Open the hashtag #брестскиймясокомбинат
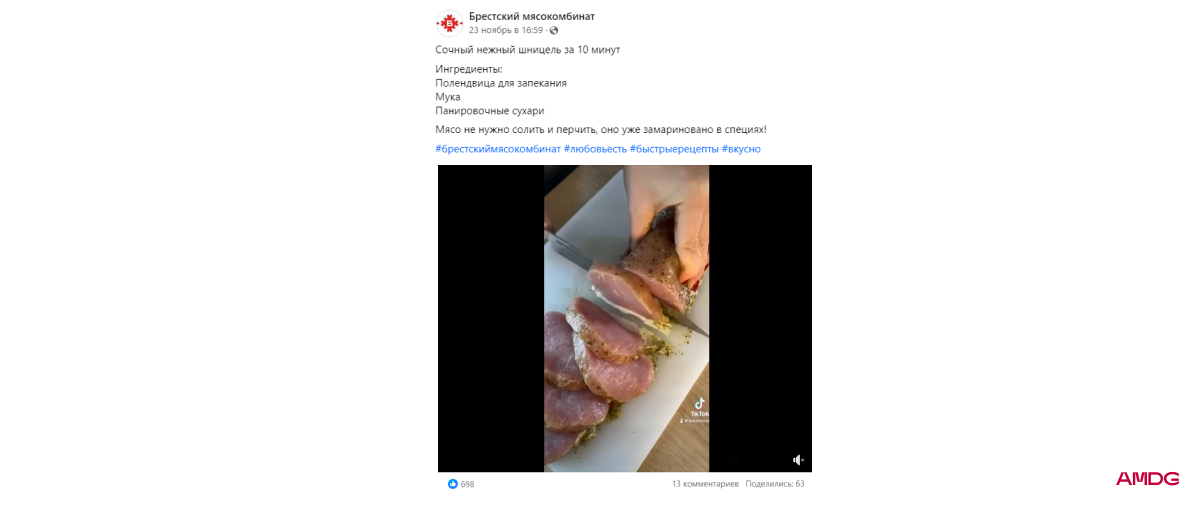The height and width of the screenshot is (506, 1200). click(497, 149)
